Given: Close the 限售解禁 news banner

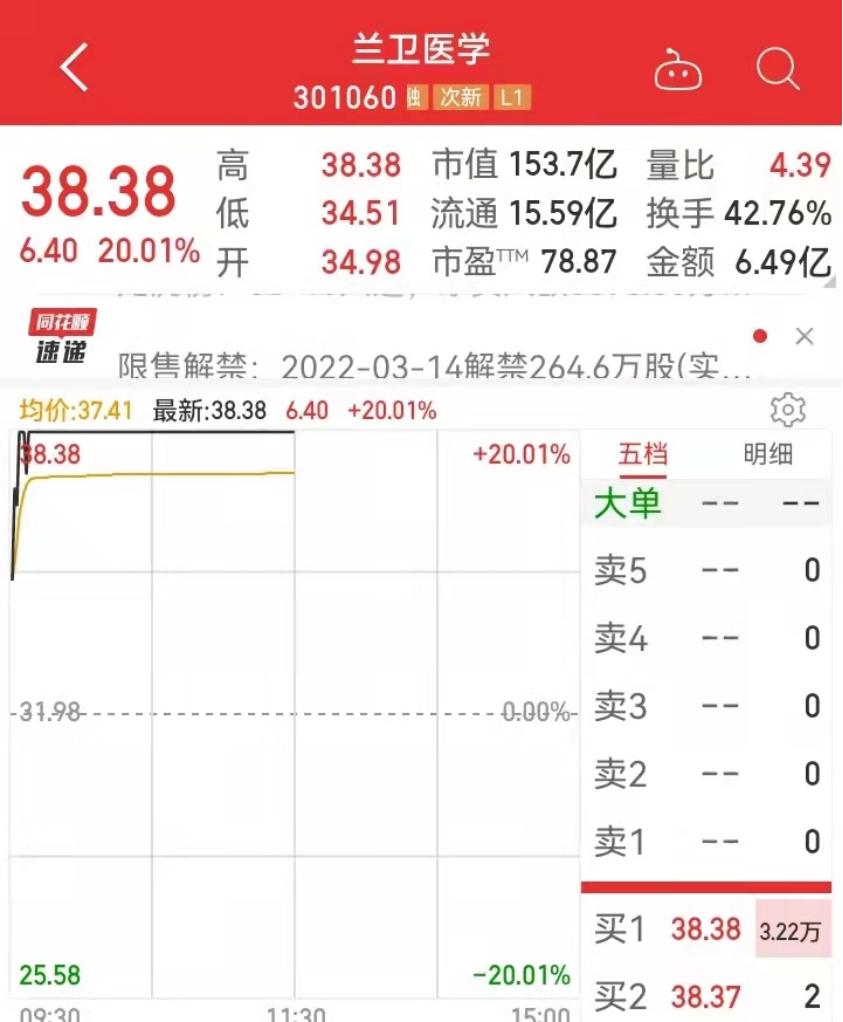Looking at the screenshot, I should click(x=805, y=337).
